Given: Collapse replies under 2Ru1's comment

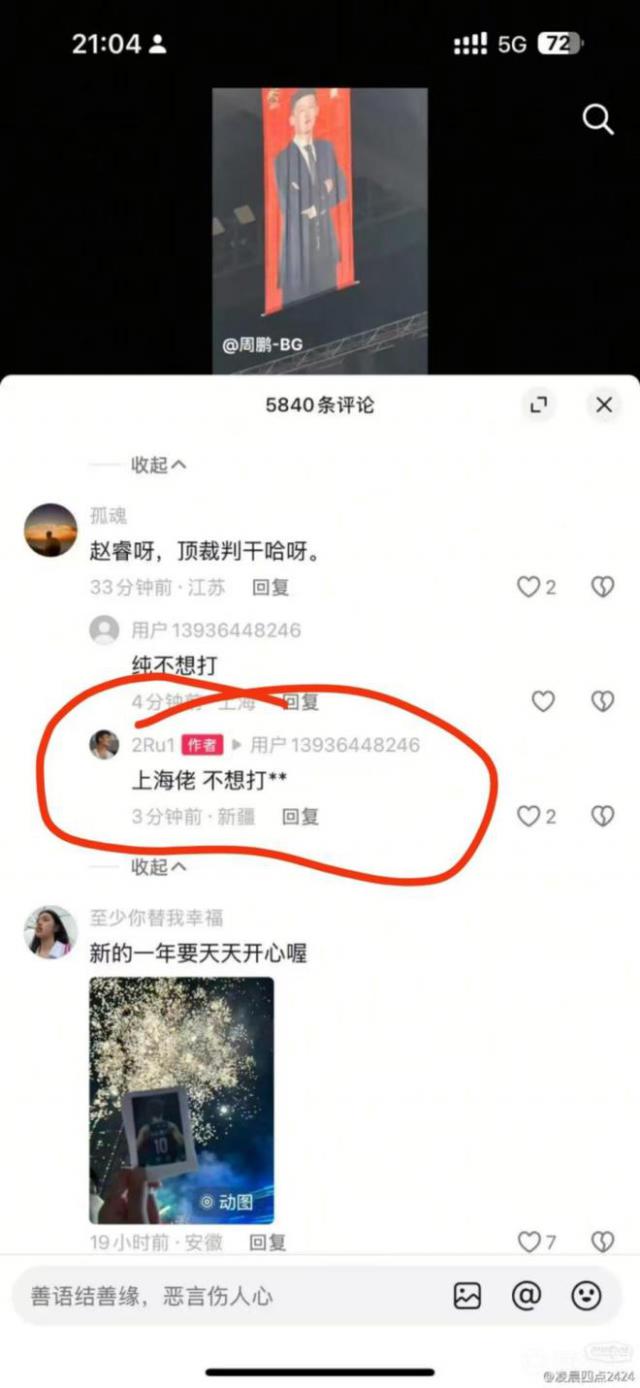Looking at the screenshot, I should (158, 867).
